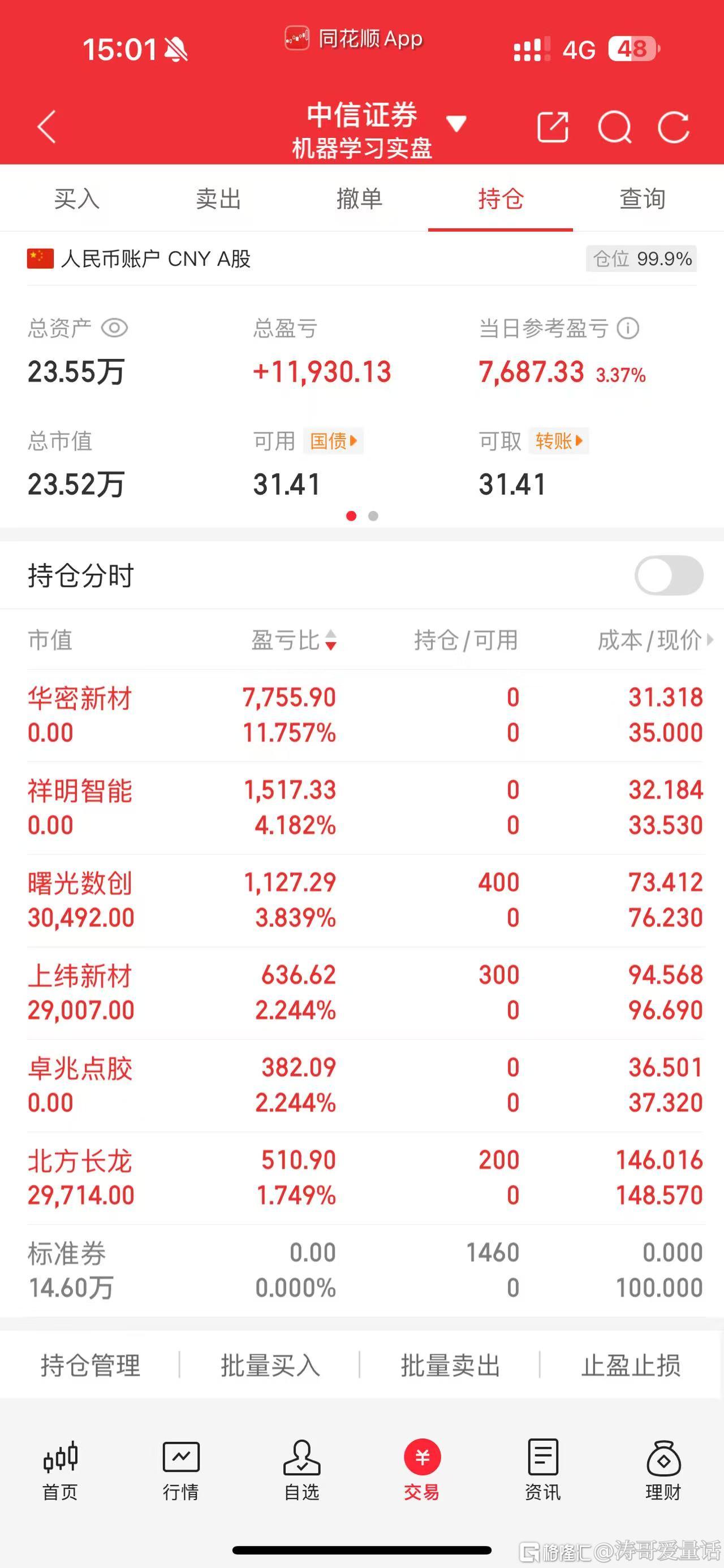Tap the 转账 transfer chip
Image resolution: width=724 pixels, height=1568 pixels.
click(x=558, y=441)
